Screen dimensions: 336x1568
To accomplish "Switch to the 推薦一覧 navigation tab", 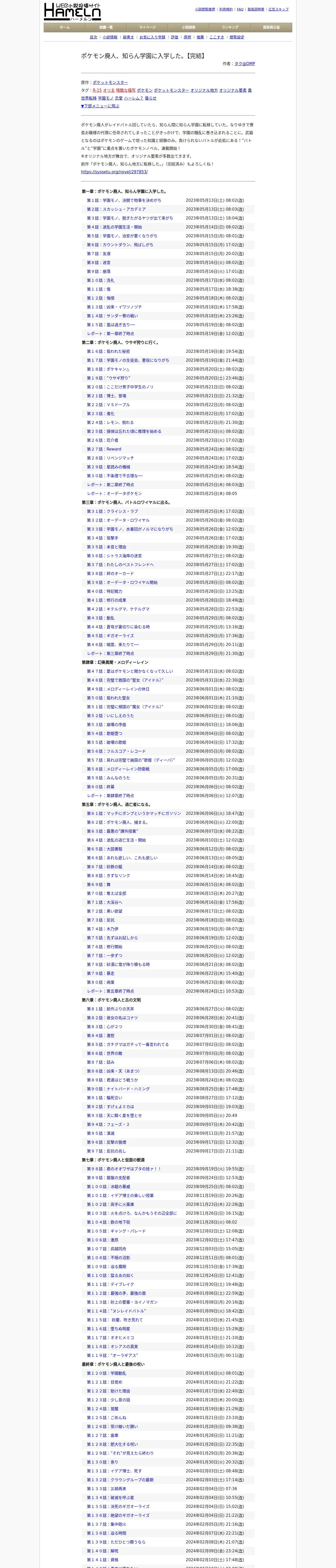I will [x=106, y=27].
